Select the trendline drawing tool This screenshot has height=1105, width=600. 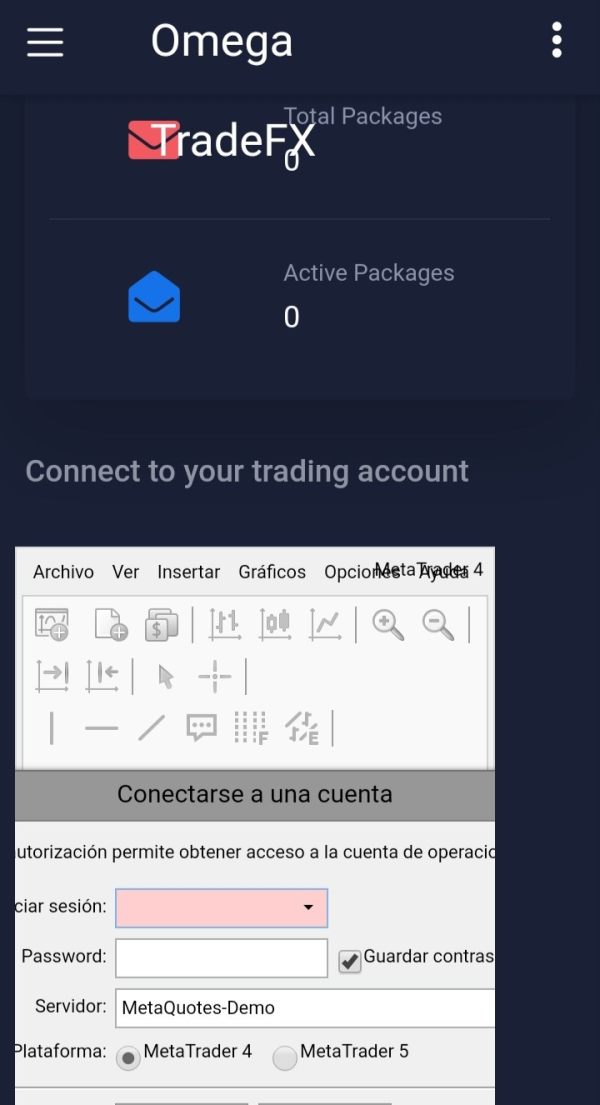[151, 728]
